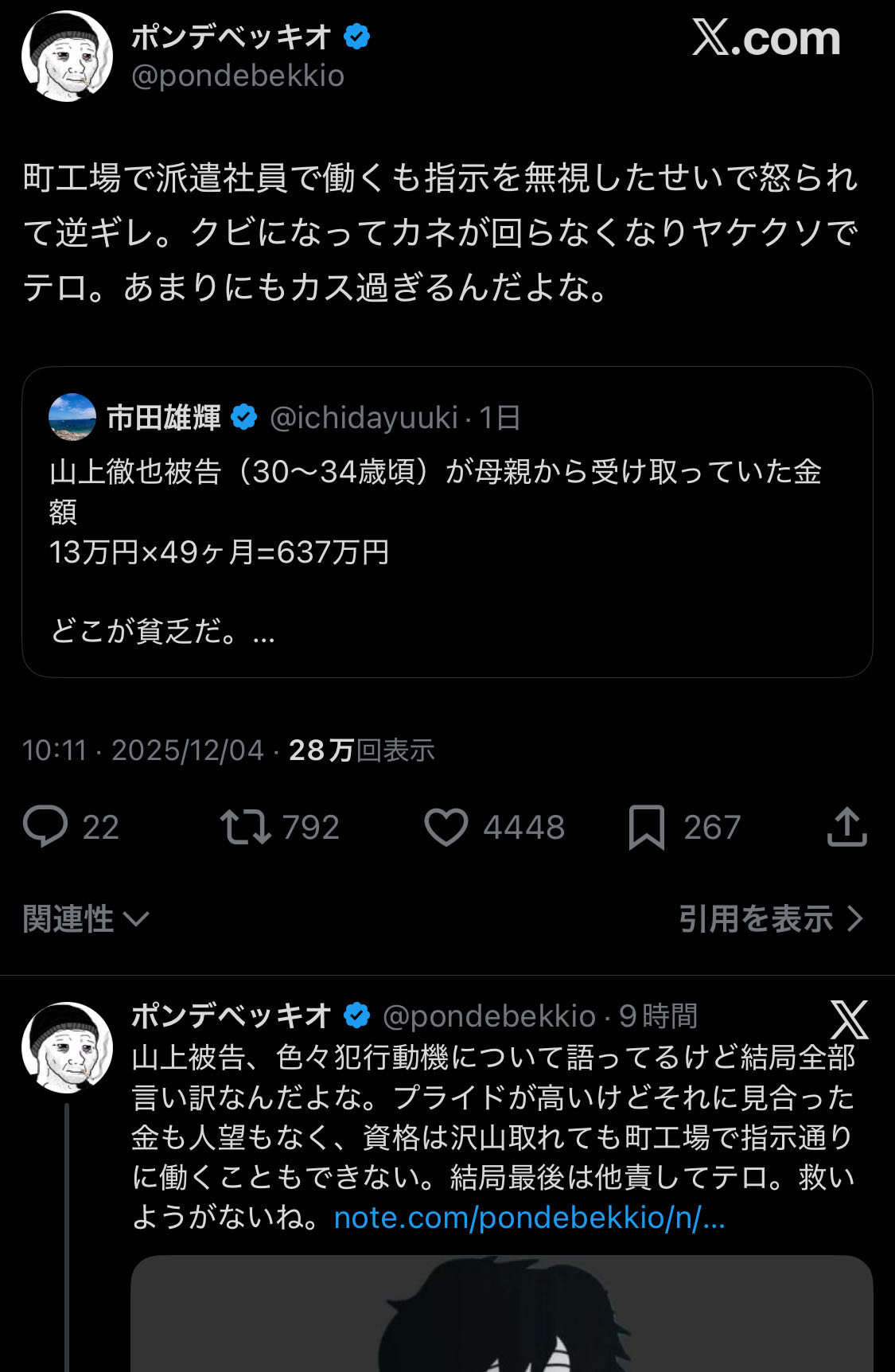The height and width of the screenshot is (1372, 895).
Task: Open the avatar on the 9時間 reply
Action: click(x=67, y=1047)
